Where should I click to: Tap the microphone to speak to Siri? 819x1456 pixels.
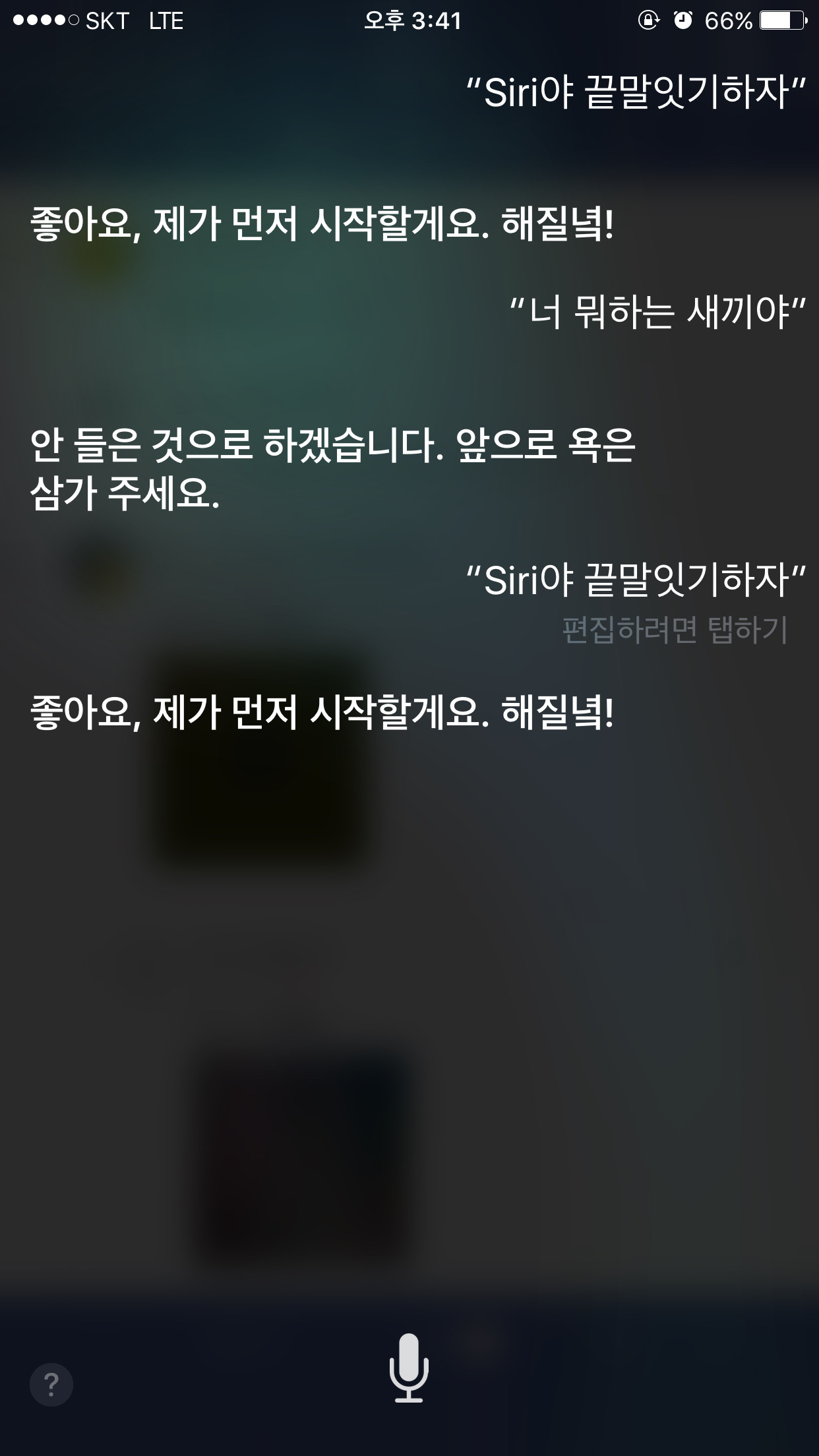pyautogui.click(x=409, y=1367)
